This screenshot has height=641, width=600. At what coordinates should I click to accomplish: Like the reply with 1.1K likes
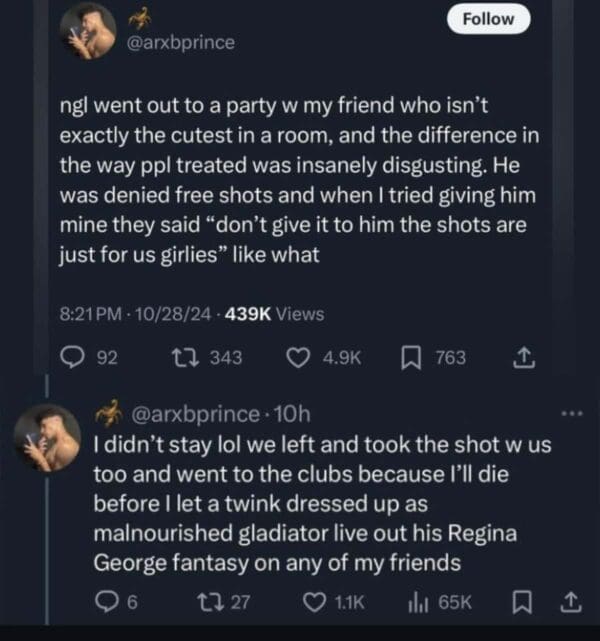316,602
